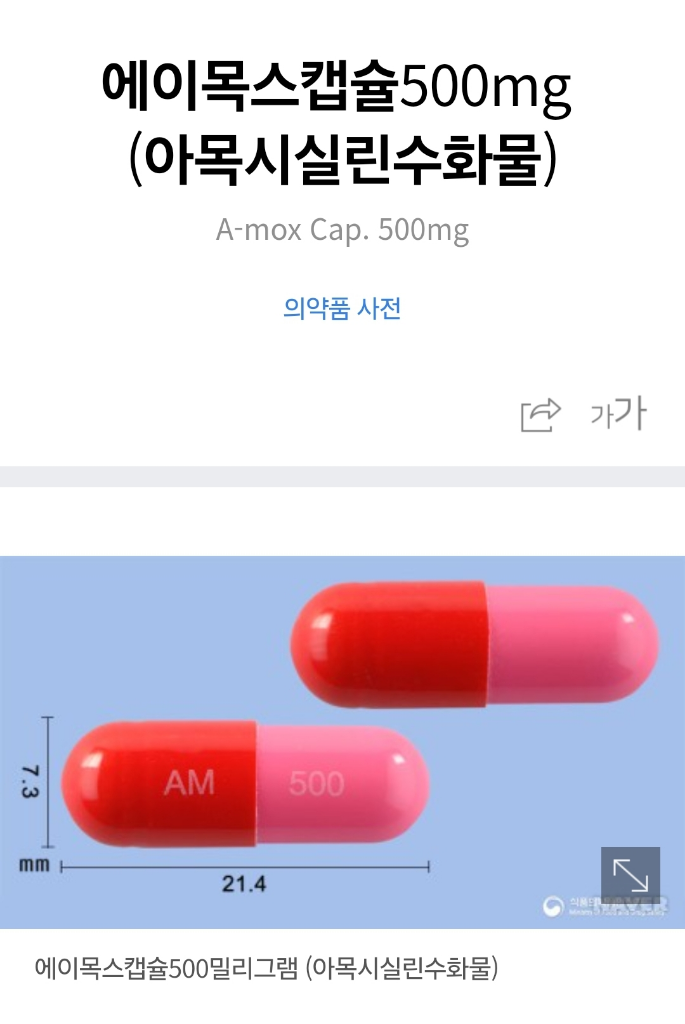
Task: Open the 의약품 사전 link
Action: point(342,308)
